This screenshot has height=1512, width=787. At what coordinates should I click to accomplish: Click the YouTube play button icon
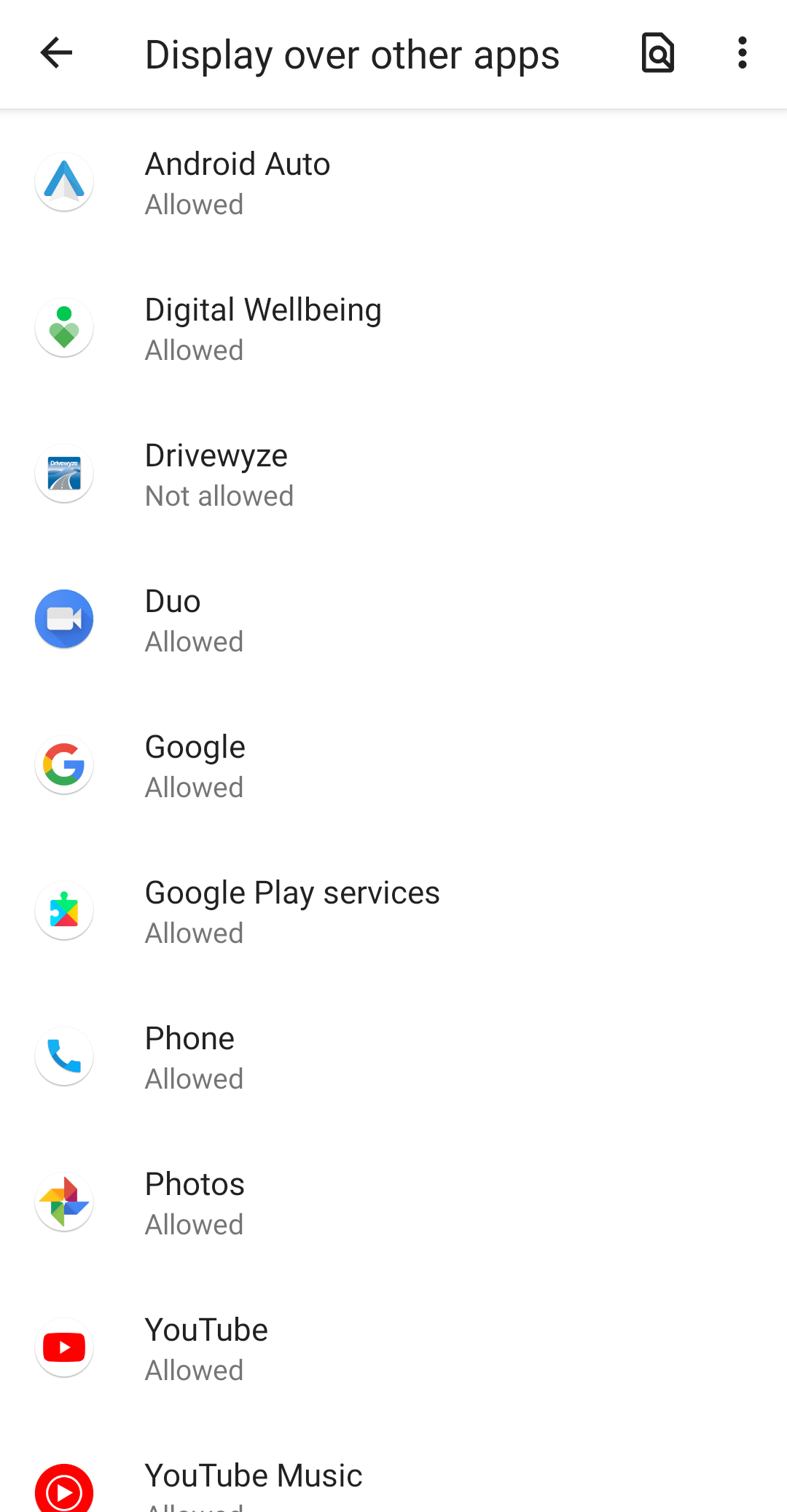click(64, 1347)
